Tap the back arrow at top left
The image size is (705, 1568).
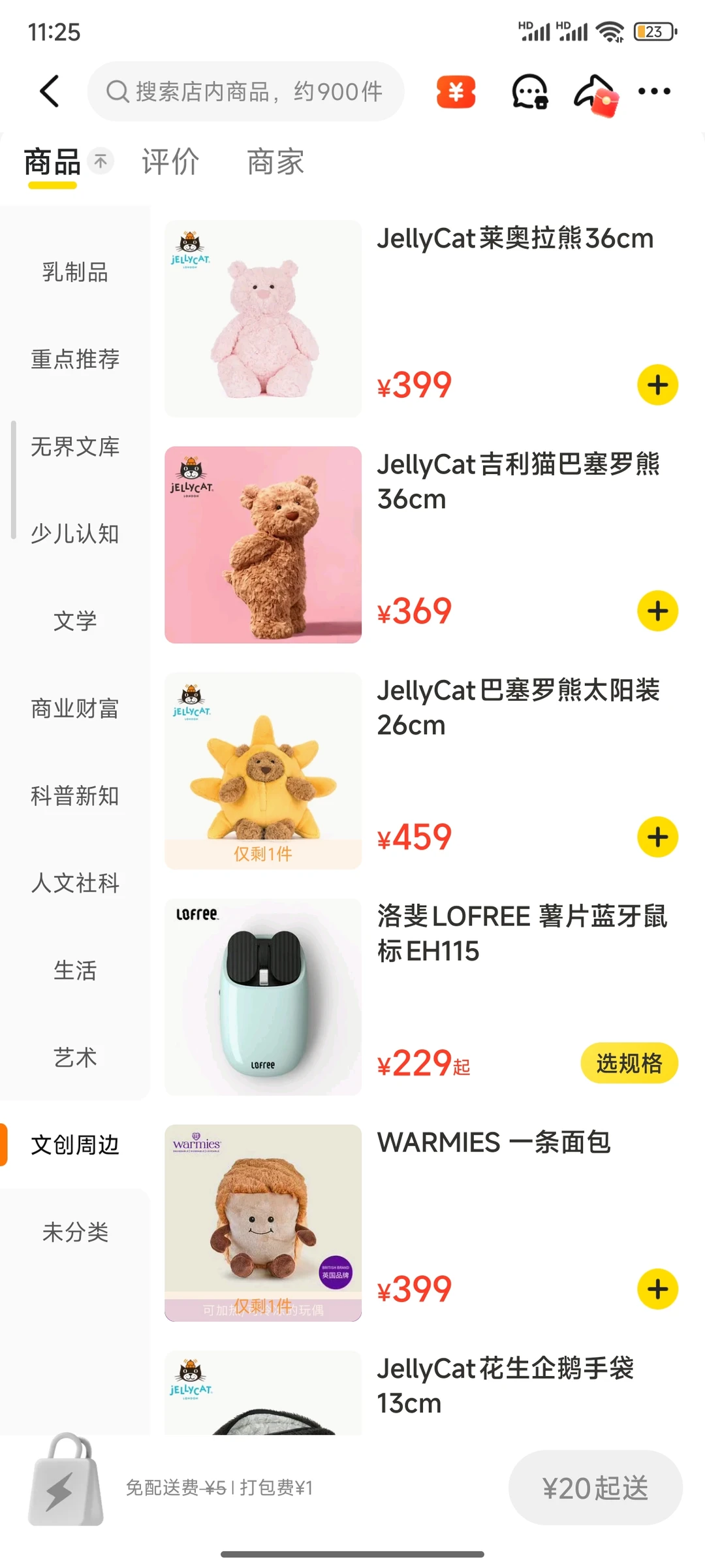tap(50, 91)
